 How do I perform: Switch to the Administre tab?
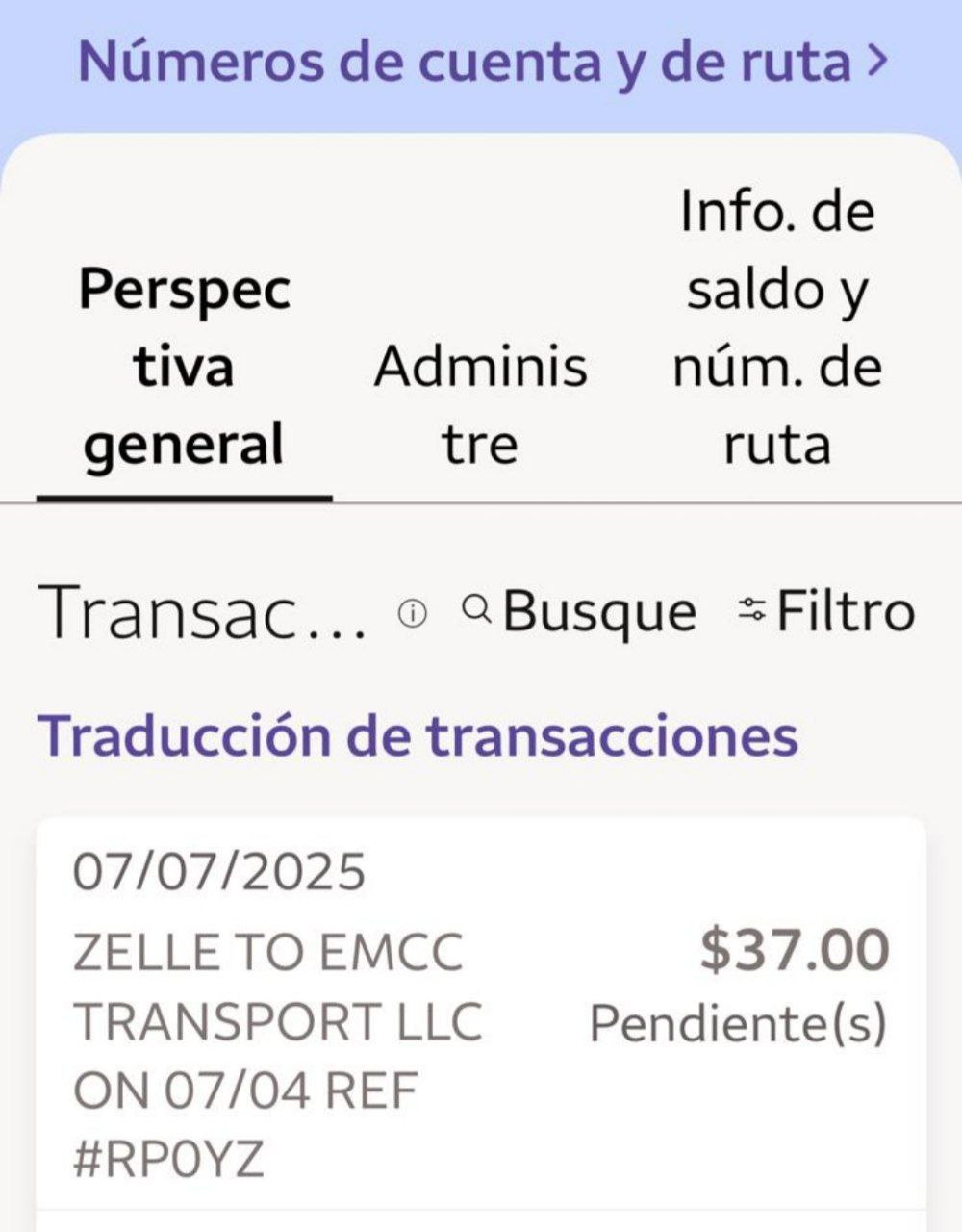(480, 404)
